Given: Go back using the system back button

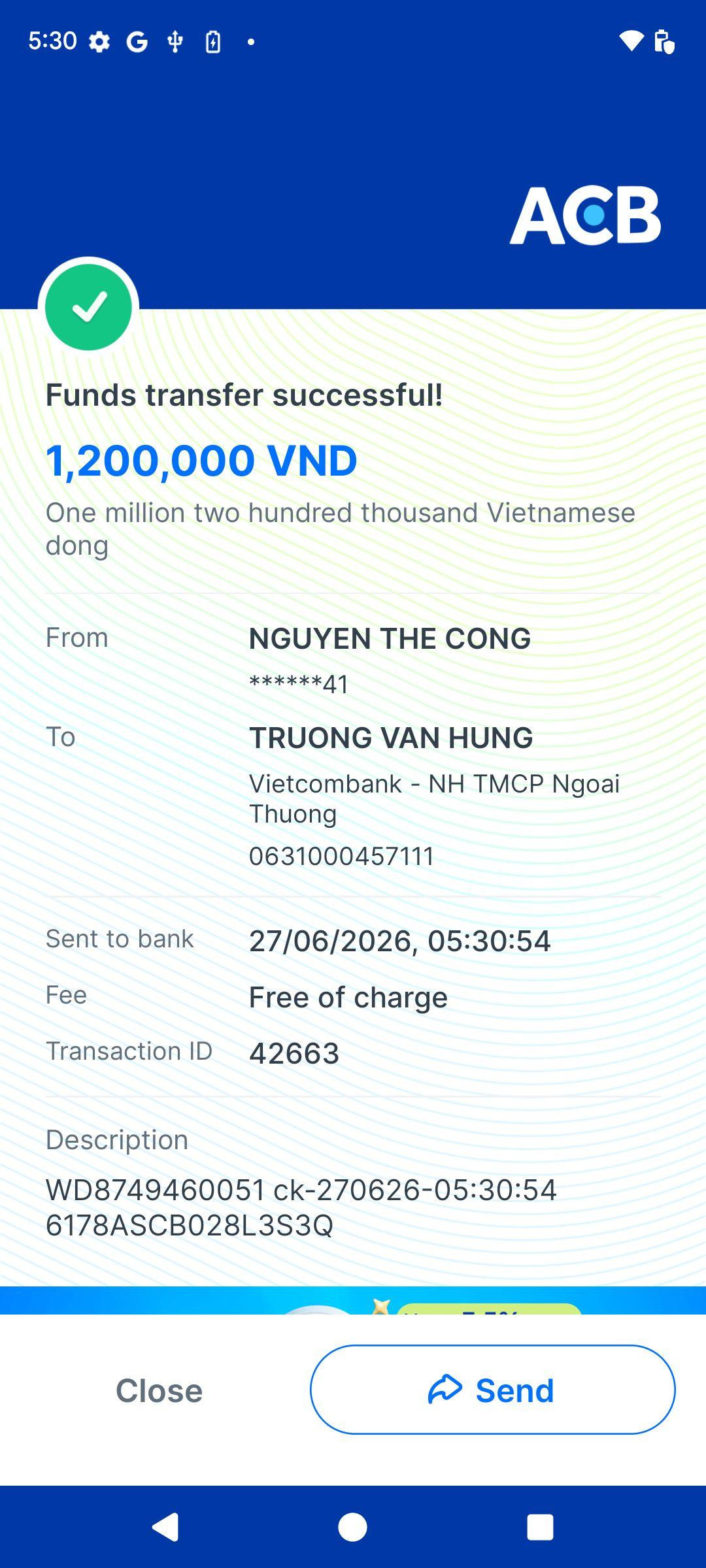Looking at the screenshot, I should tap(165, 1527).
